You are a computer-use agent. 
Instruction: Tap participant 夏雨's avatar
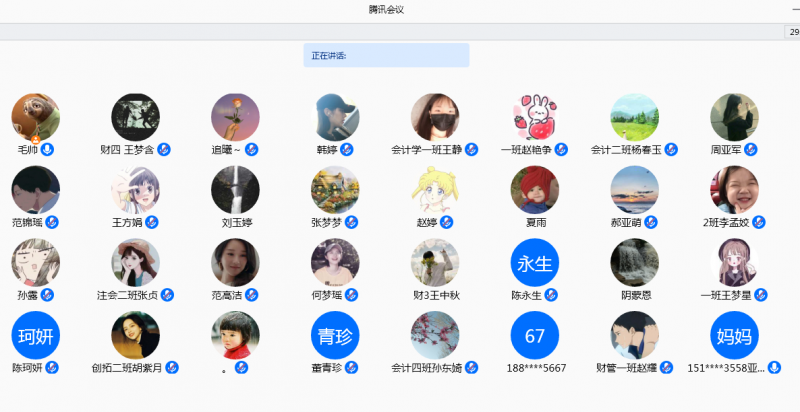click(535, 190)
